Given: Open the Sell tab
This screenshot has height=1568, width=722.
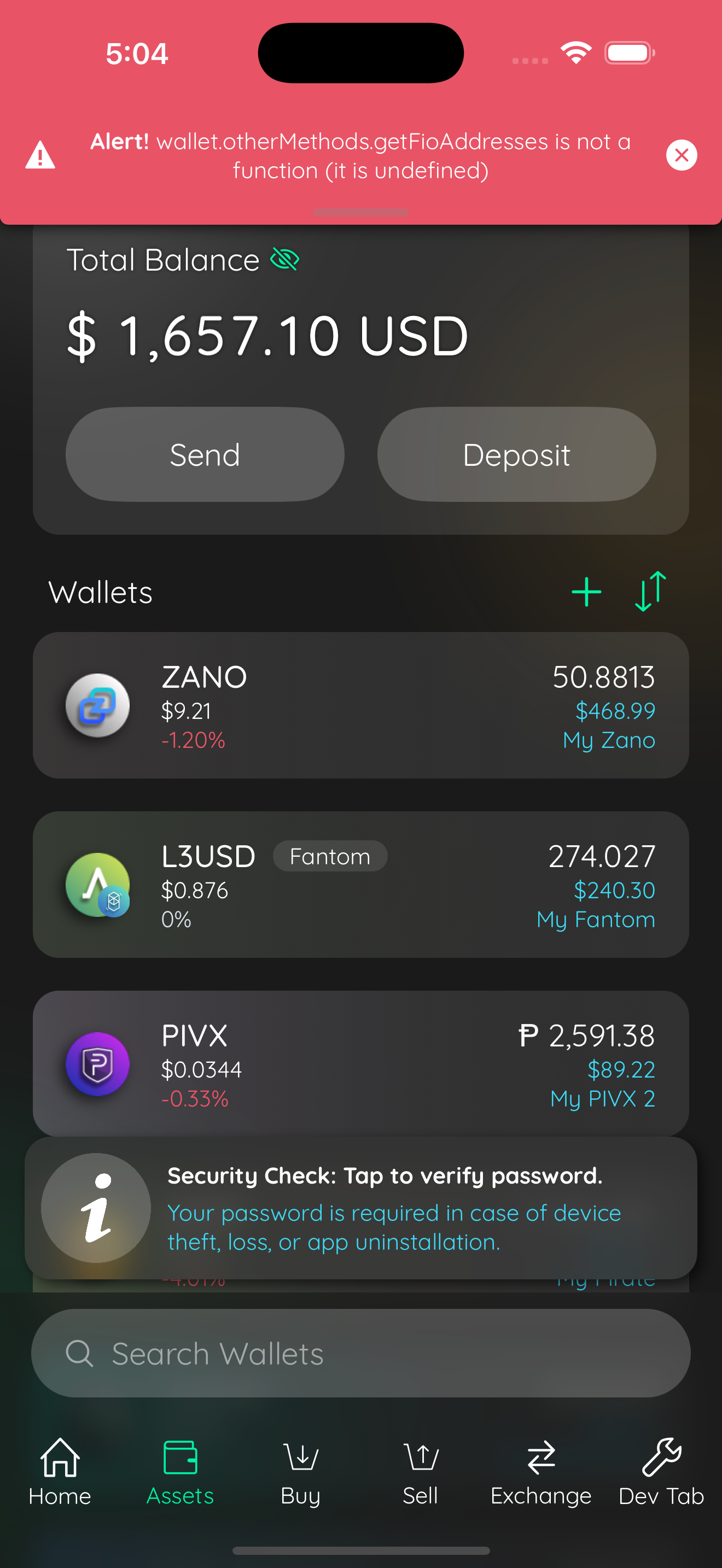Looking at the screenshot, I should pos(421,1472).
